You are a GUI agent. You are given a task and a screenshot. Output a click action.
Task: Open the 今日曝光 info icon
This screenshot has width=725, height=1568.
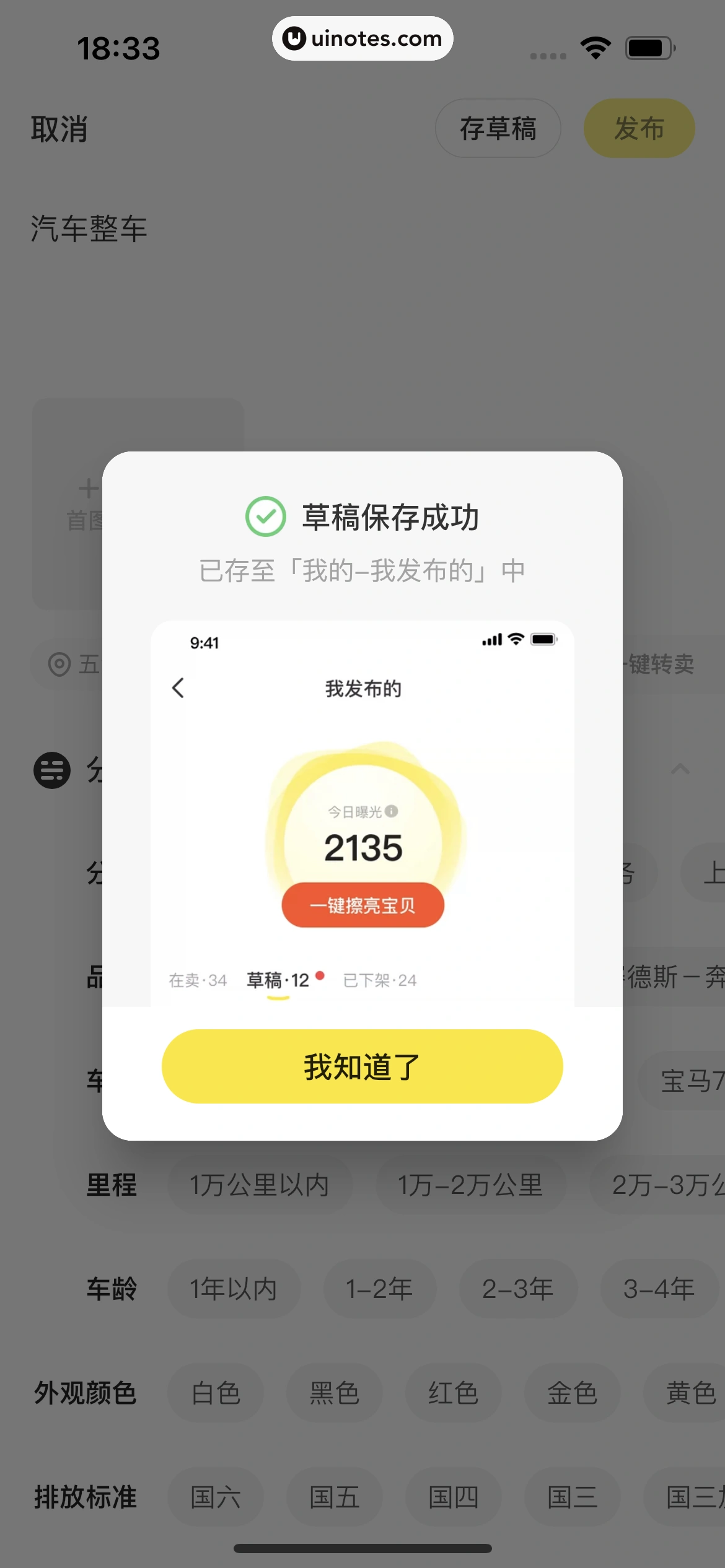click(x=393, y=810)
